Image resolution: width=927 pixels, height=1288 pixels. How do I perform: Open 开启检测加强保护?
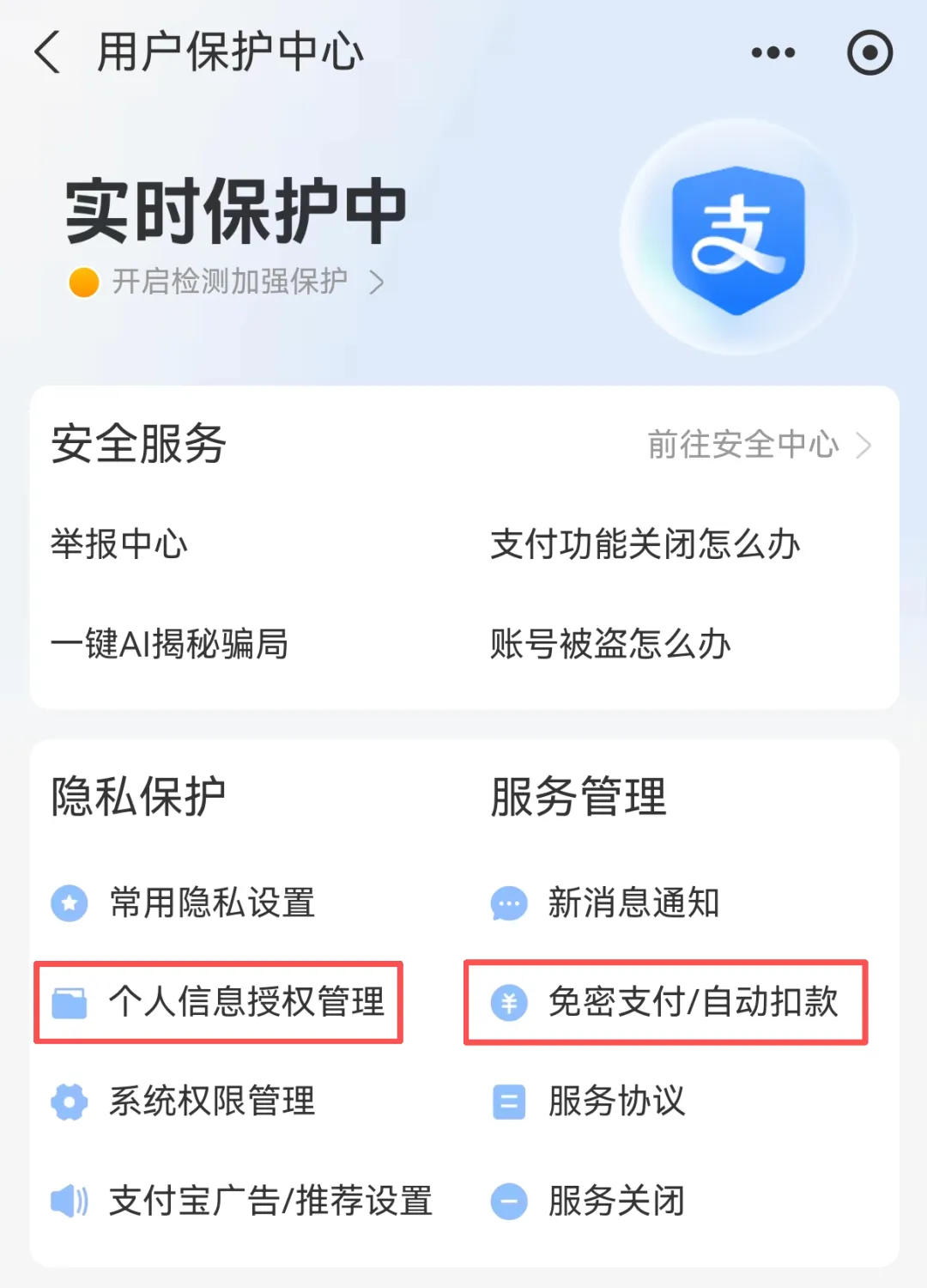coord(230,282)
